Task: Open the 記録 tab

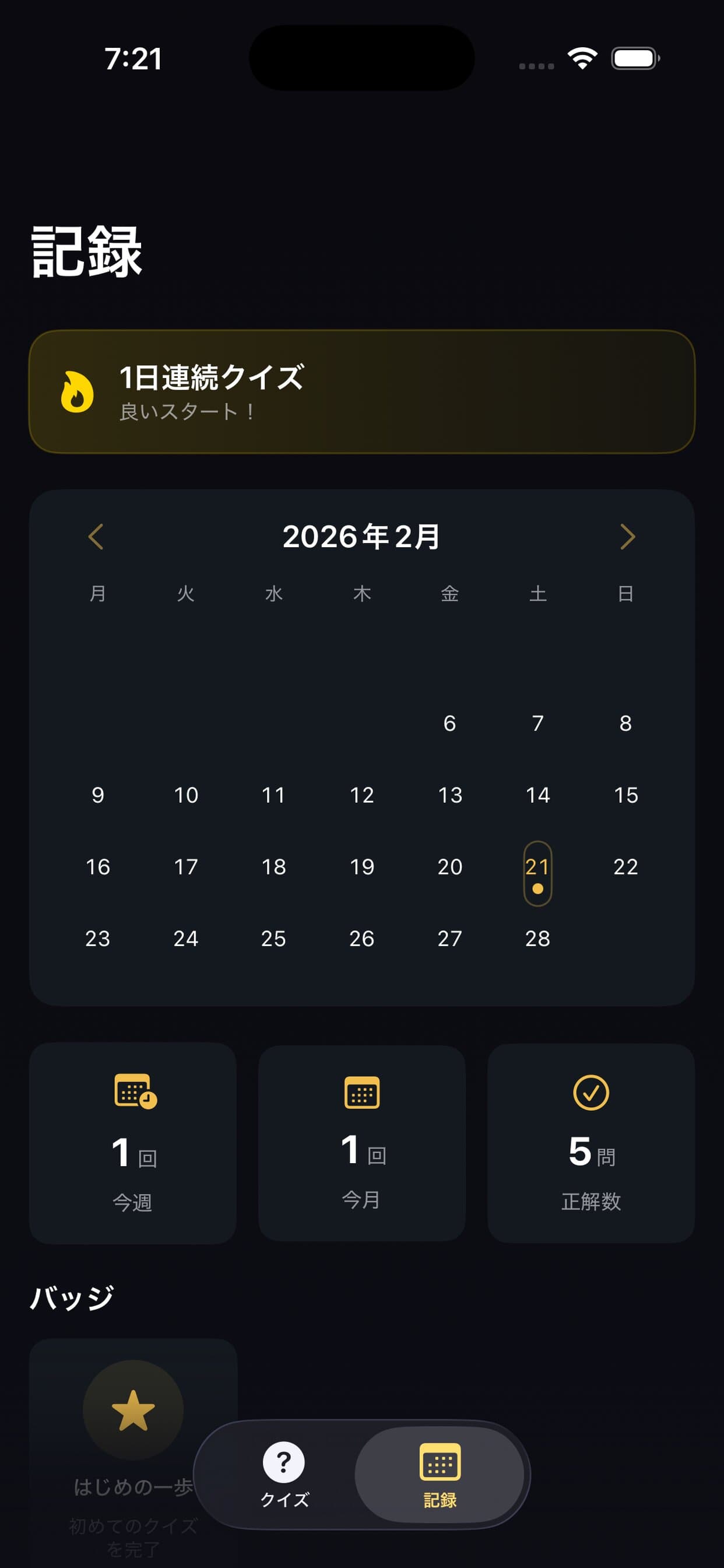Action: [x=440, y=1473]
